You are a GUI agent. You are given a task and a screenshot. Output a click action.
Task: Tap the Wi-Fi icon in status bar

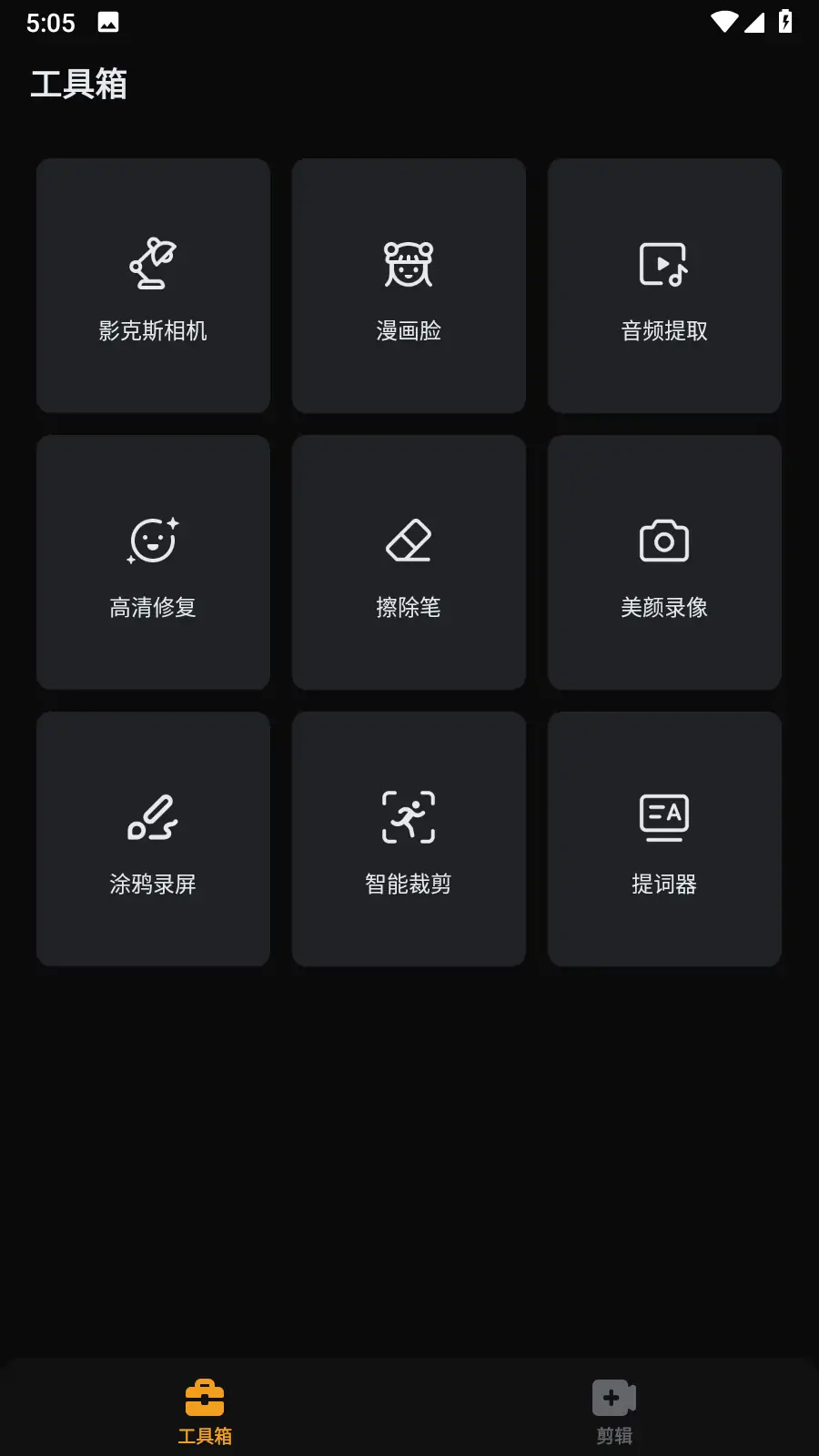[x=723, y=22]
